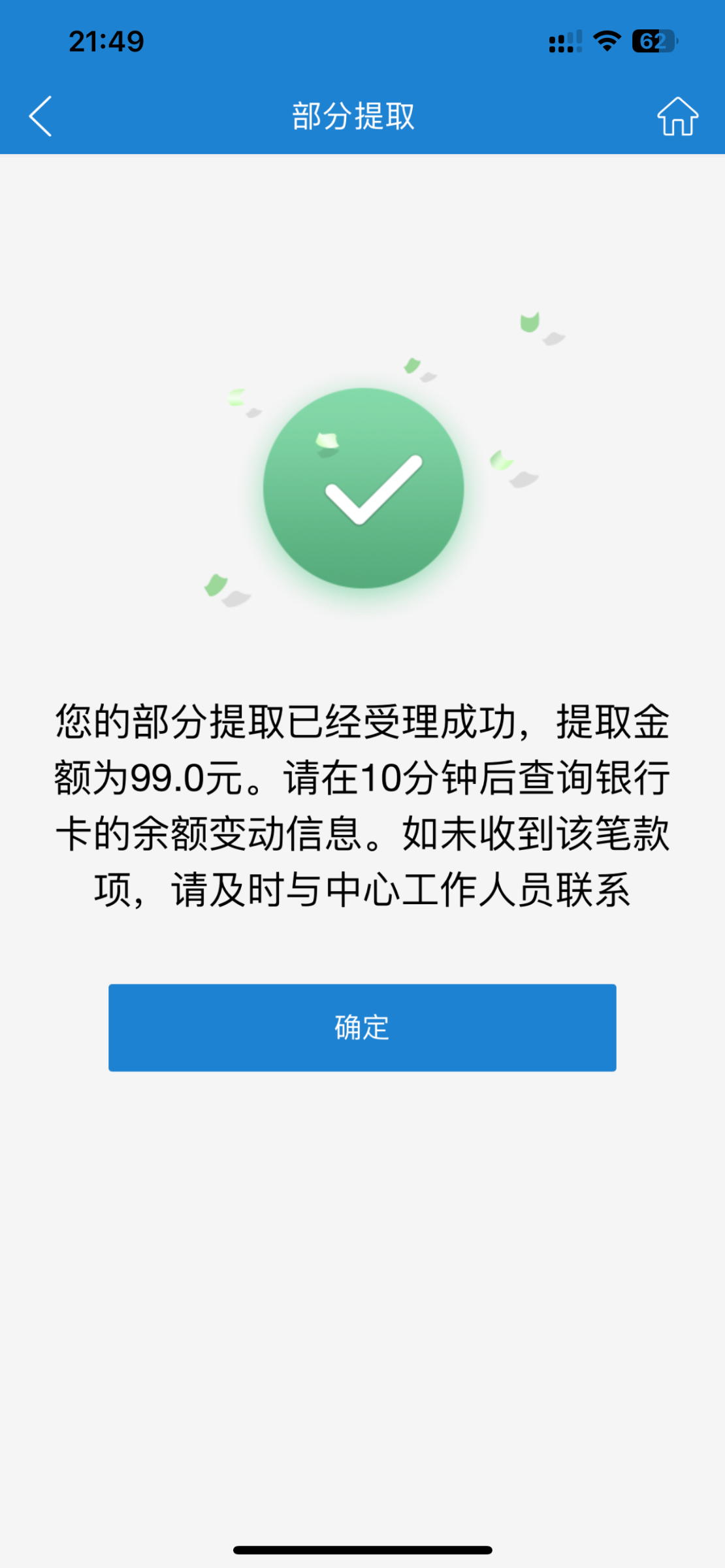
Task: Go back using the top-left arrow
Action: click(x=40, y=116)
